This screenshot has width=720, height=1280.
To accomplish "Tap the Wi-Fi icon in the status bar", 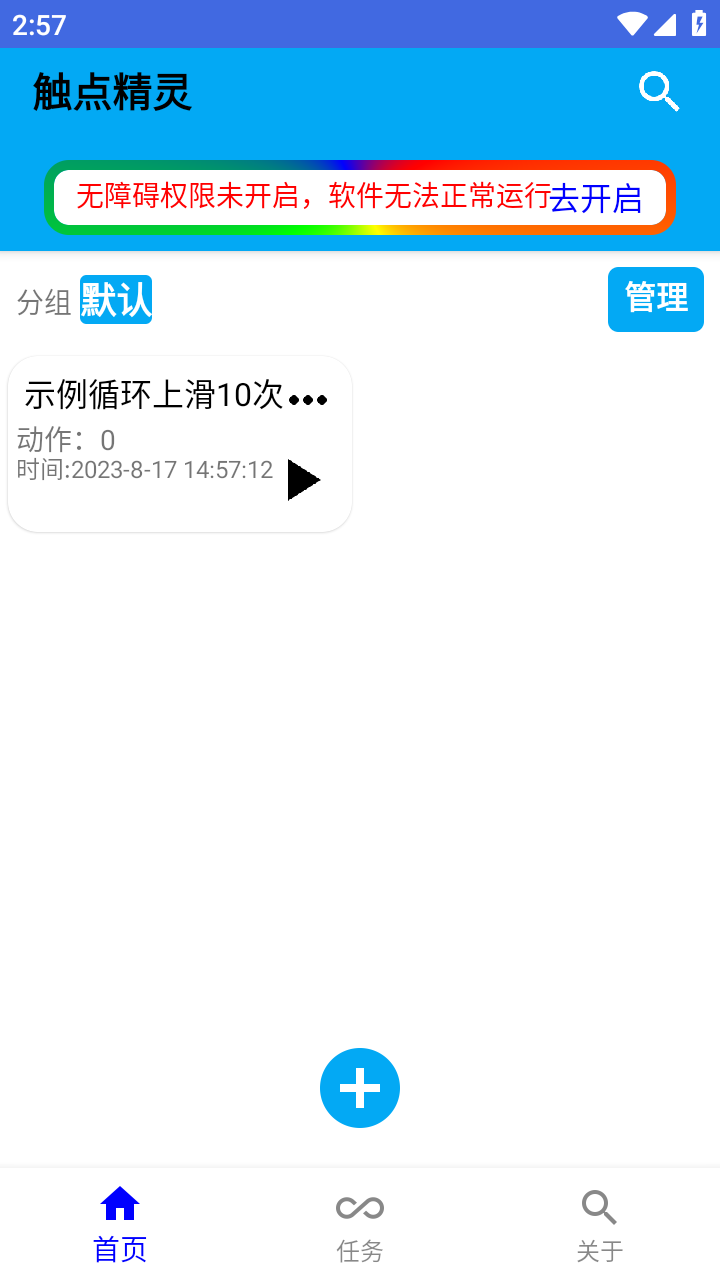I will [632, 25].
